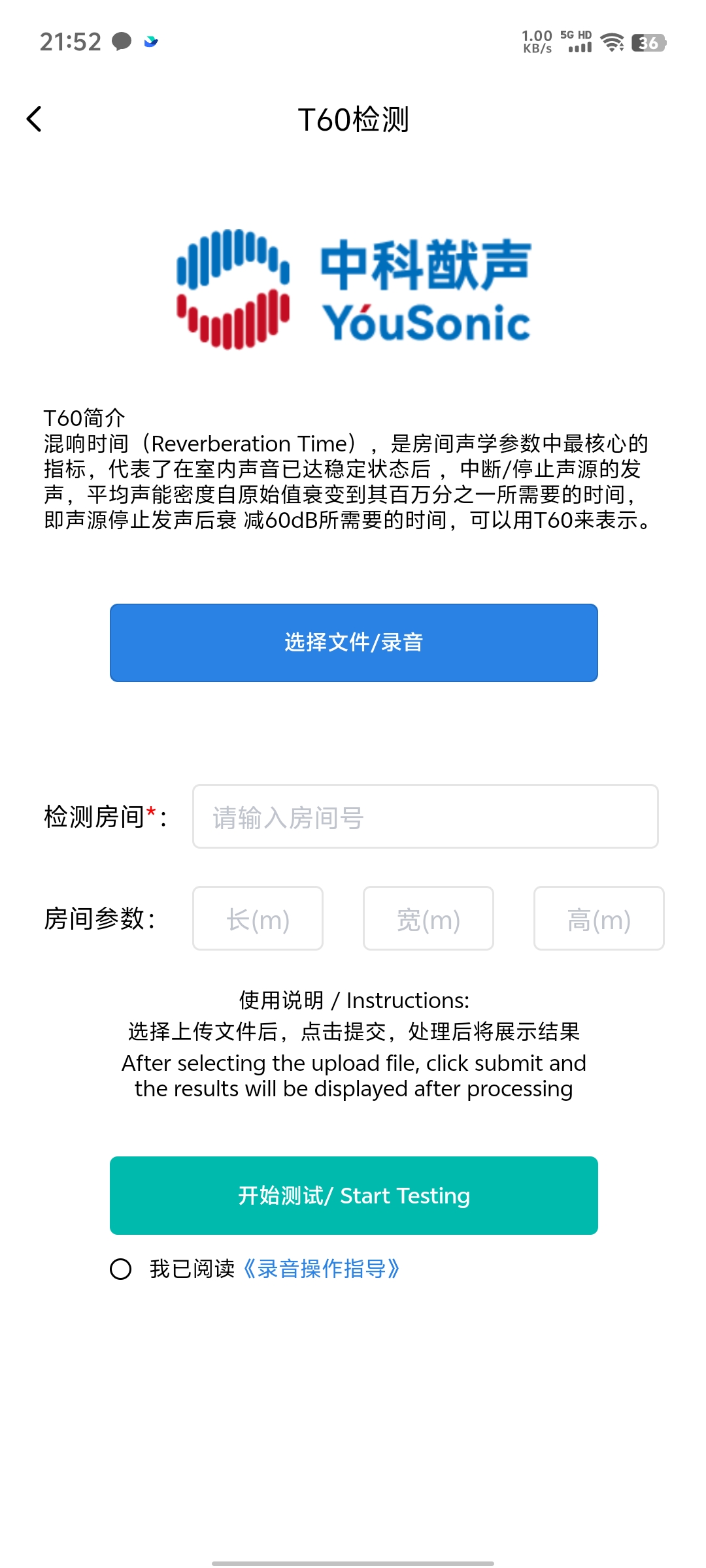
Task: Start the test with 开始测试/Start Testing
Action: (x=353, y=1196)
